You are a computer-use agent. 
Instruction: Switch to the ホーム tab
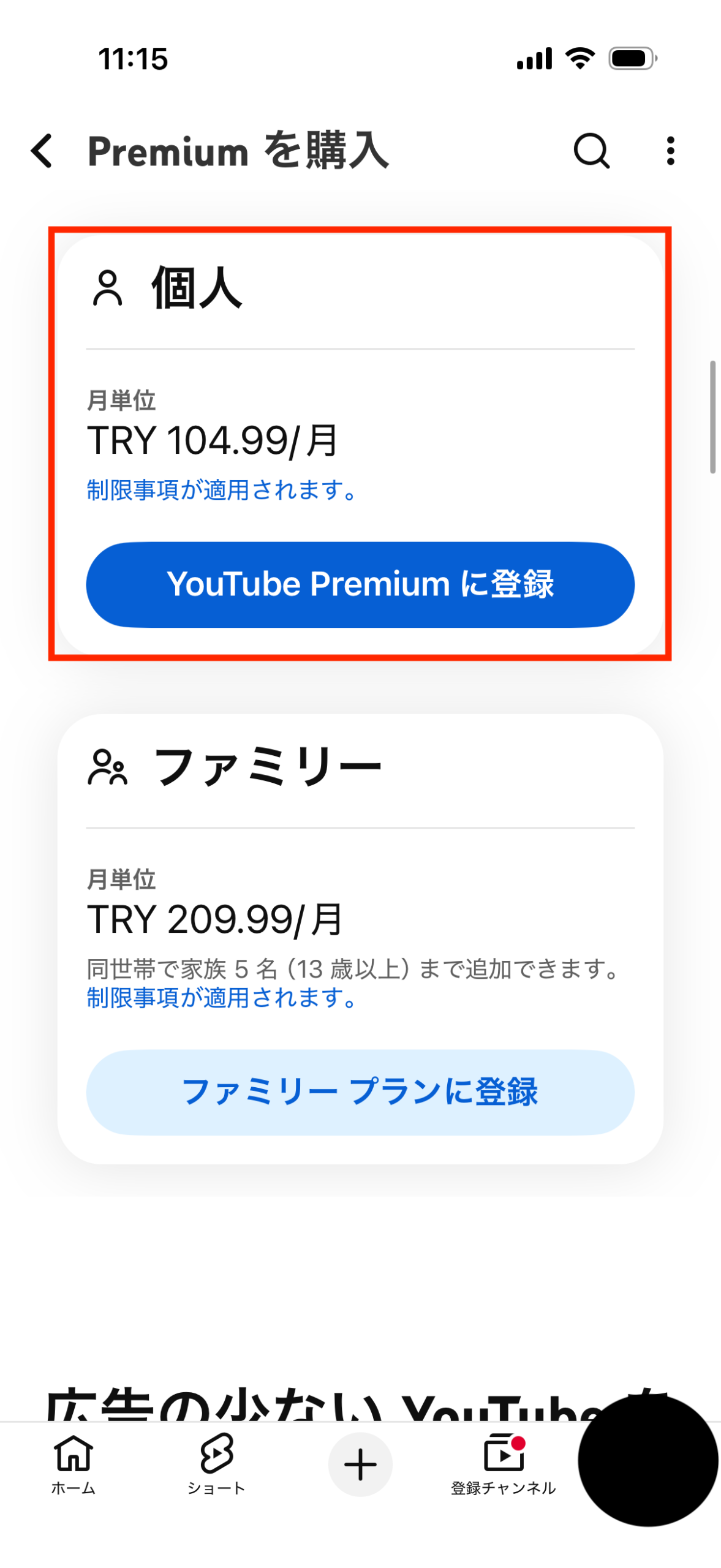74,1463
